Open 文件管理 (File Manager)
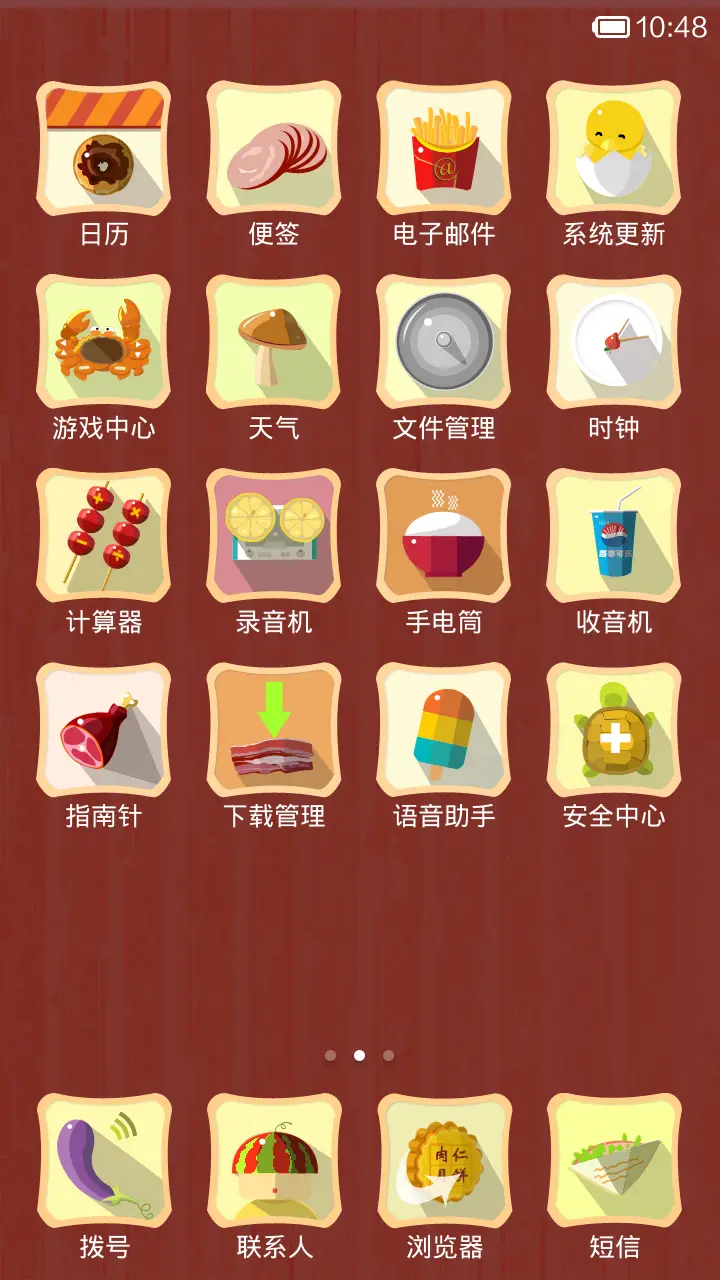The width and height of the screenshot is (720, 1280). click(444, 342)
